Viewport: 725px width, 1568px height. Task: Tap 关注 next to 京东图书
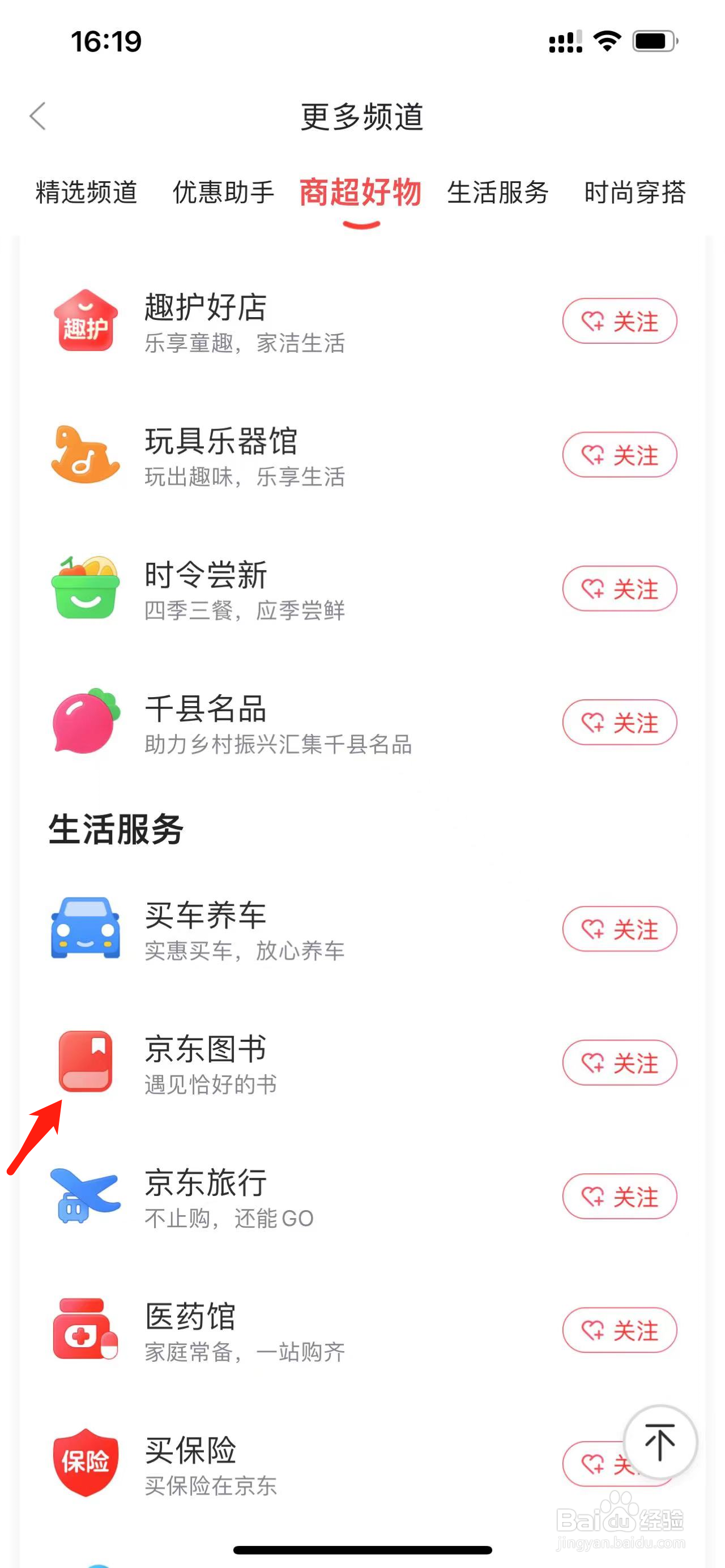[619, 1063]
